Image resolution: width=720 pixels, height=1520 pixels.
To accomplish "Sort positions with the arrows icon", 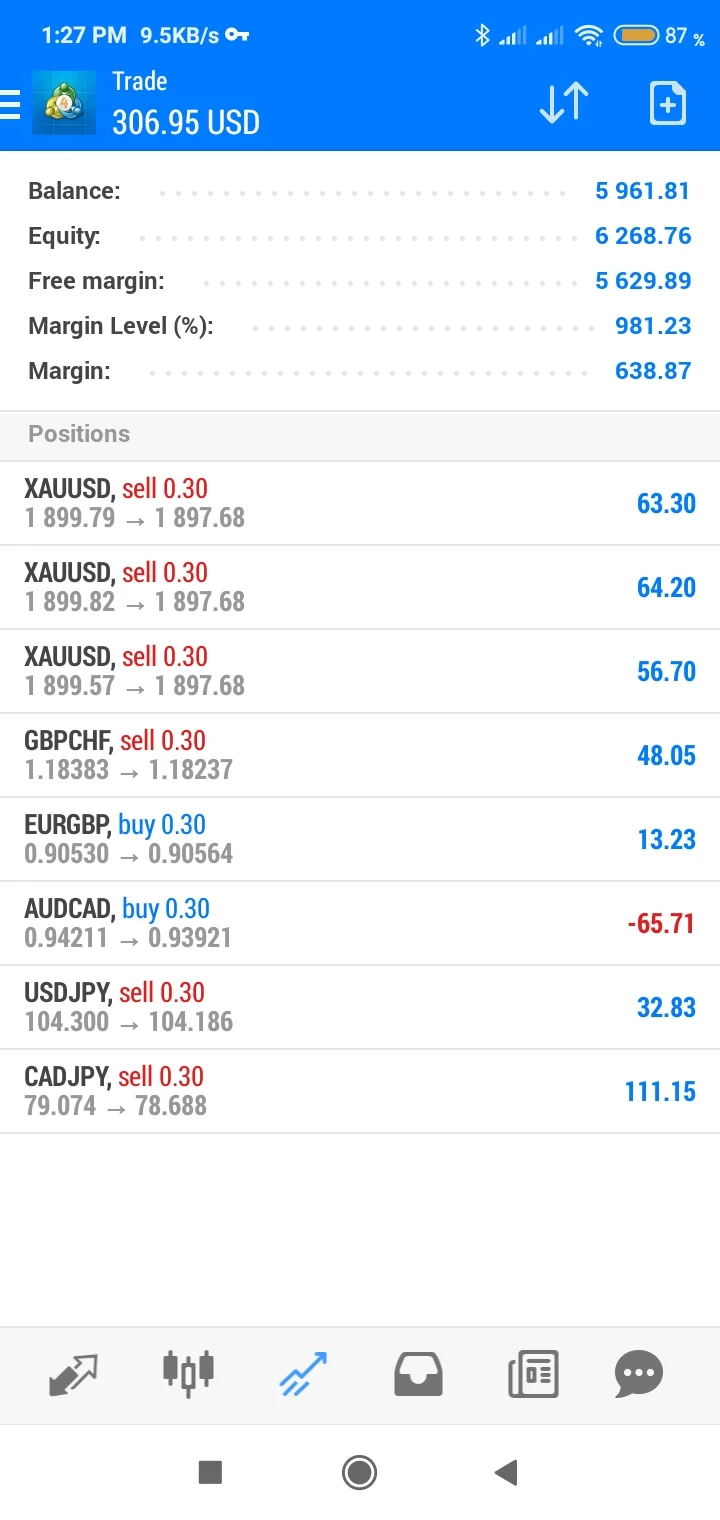I will pos(564,103).
